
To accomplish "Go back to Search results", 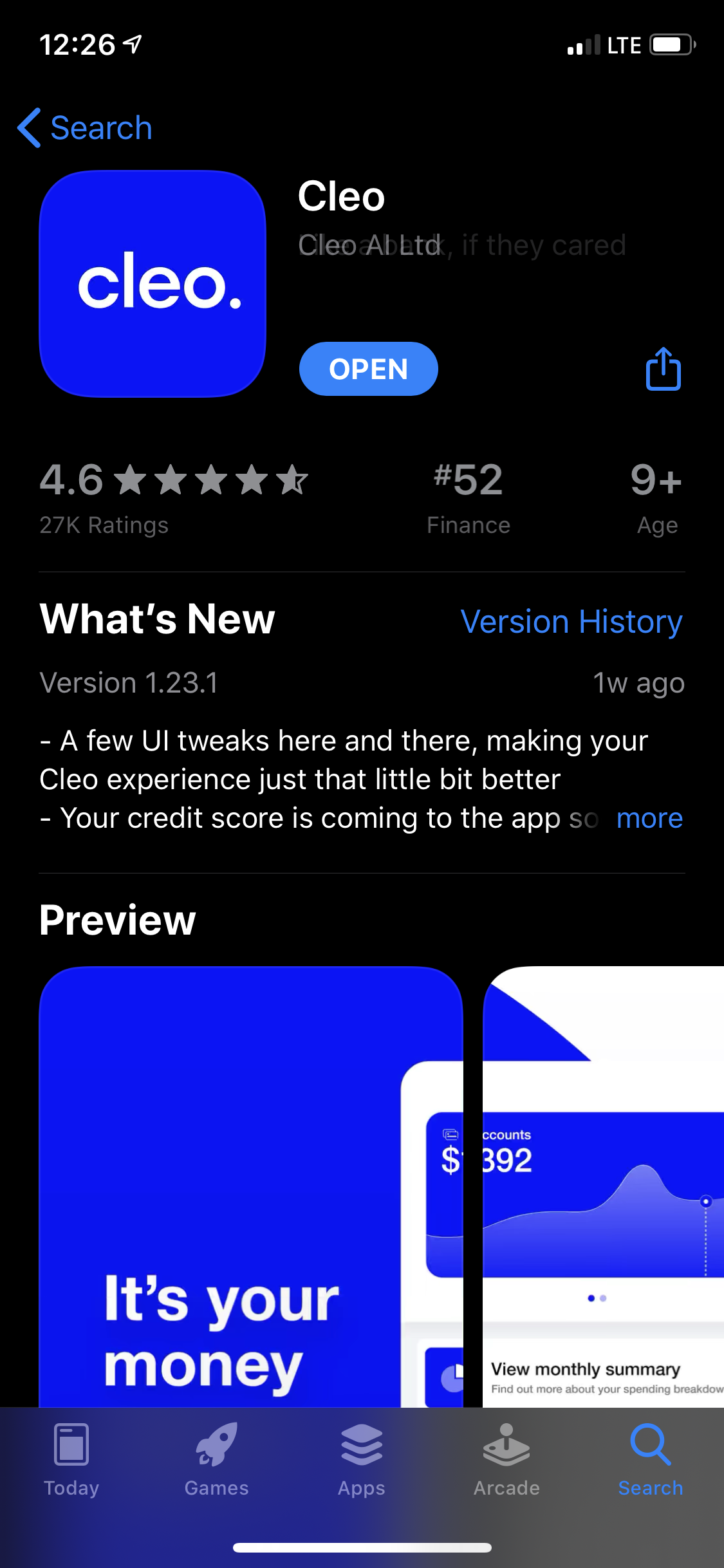I will point(85,127).
